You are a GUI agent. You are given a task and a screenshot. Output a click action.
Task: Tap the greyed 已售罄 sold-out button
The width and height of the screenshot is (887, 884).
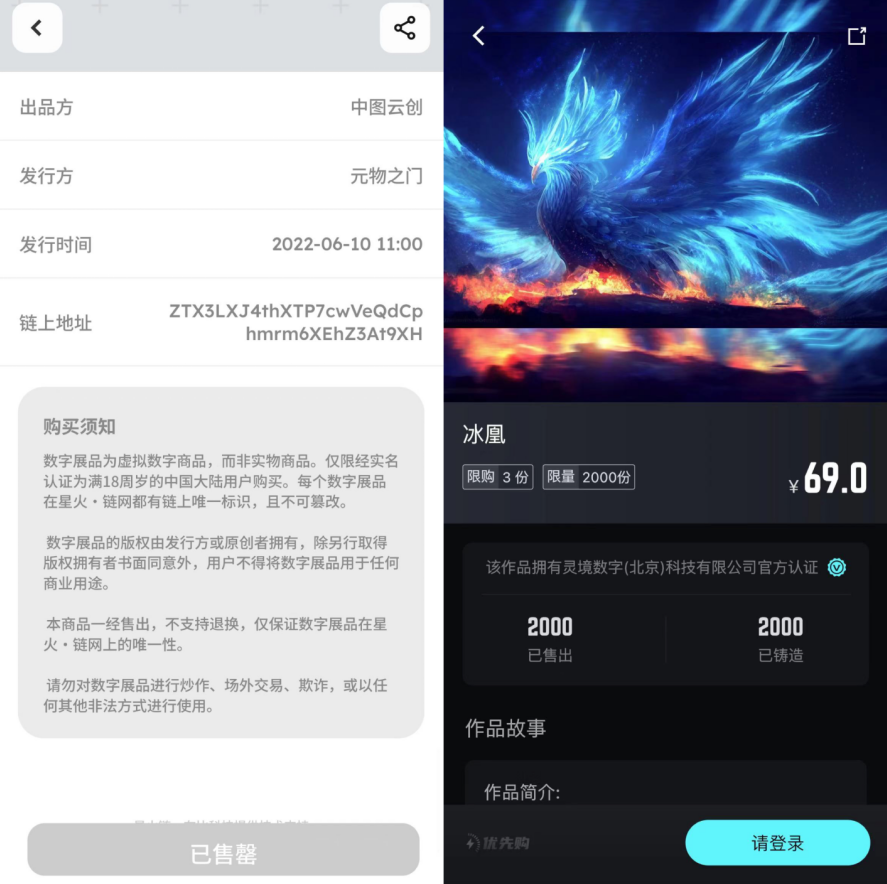click(223, 852)
